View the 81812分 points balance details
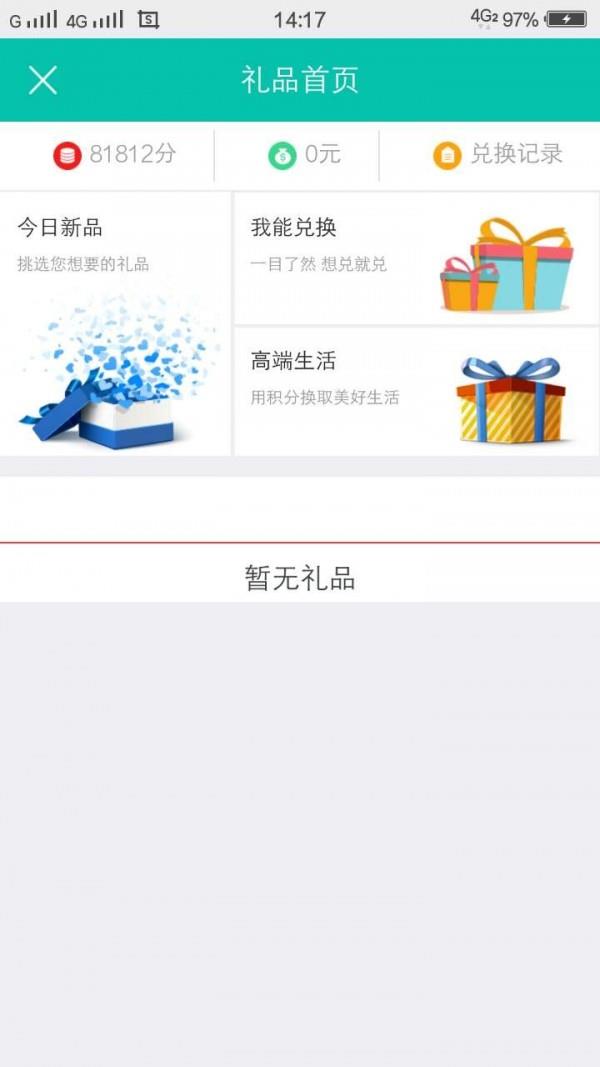Screen dimensions: 600x1067 pos(114,155)
